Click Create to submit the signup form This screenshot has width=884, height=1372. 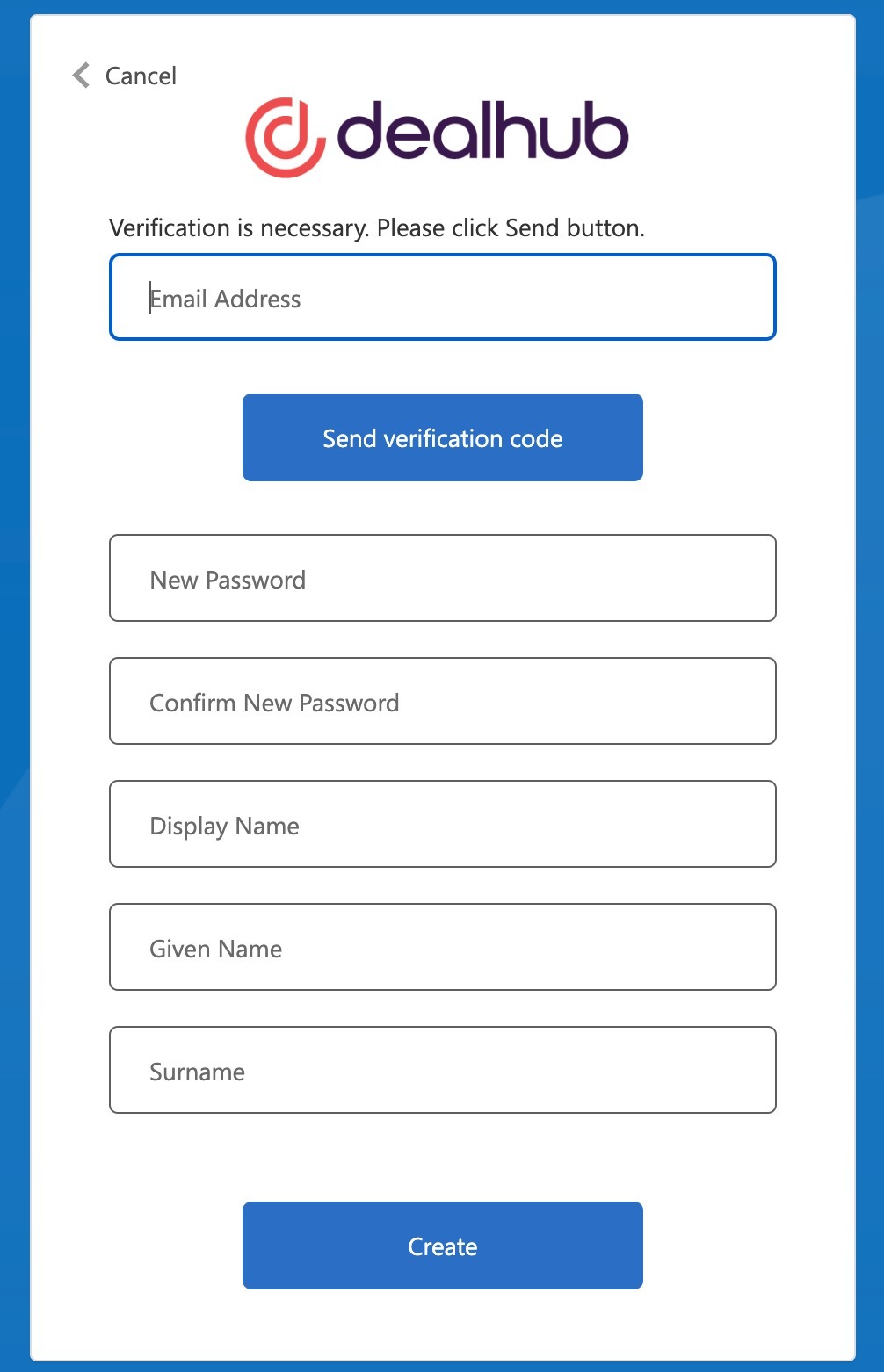[442, 1246]
